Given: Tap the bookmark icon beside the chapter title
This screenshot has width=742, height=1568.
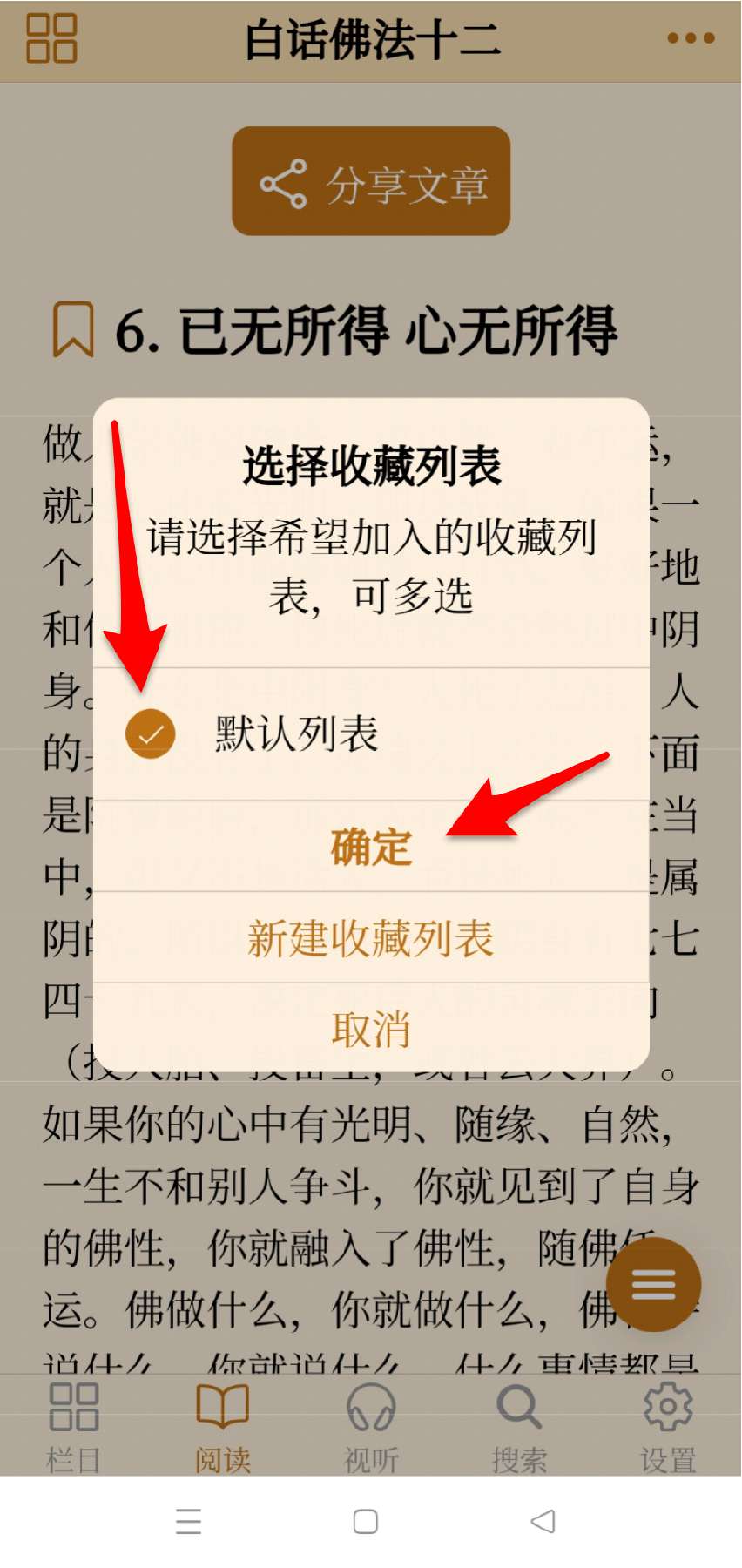Looking at the screenshot, I should pos(72,330).
